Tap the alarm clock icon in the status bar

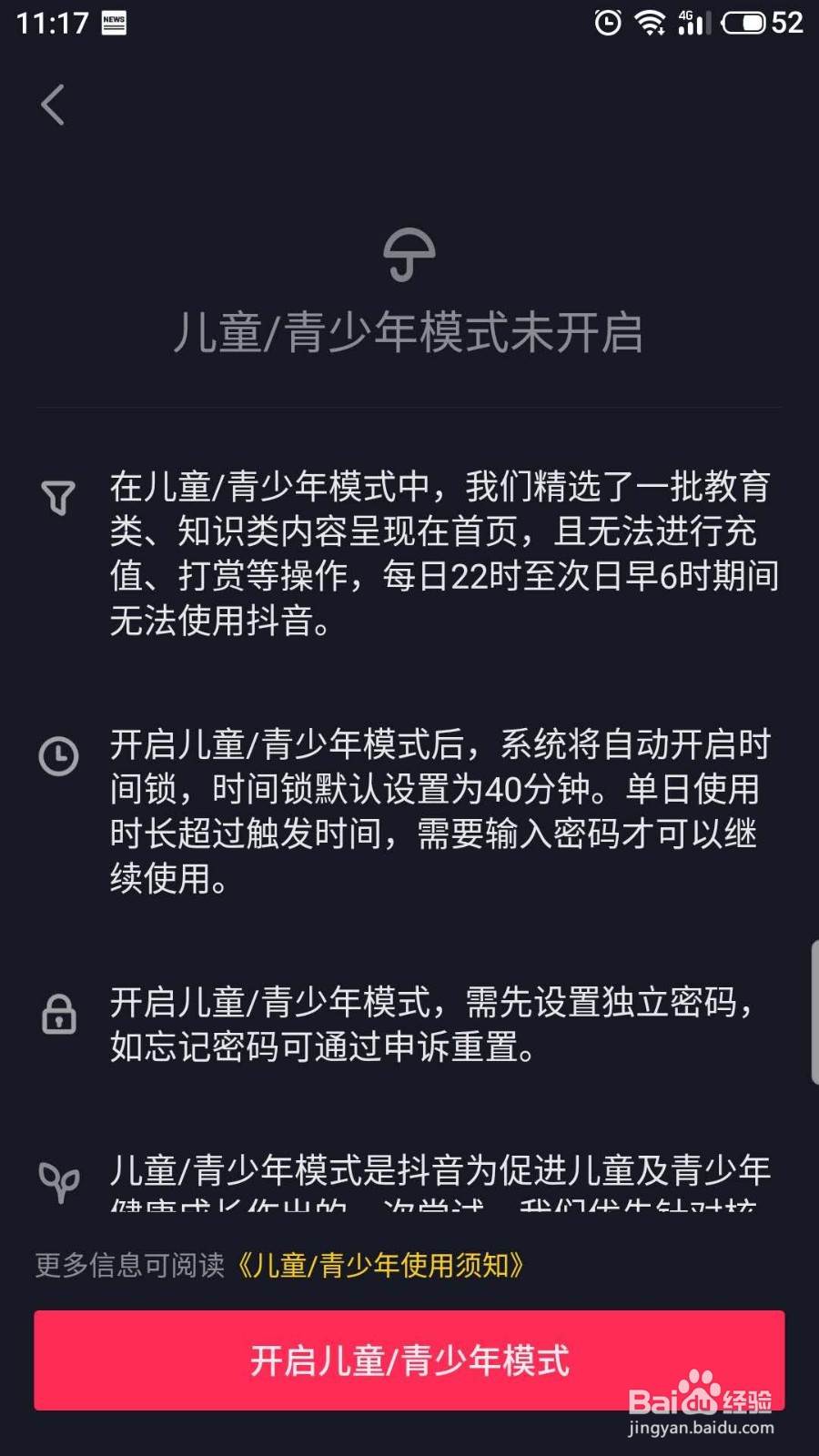point(608,23)
